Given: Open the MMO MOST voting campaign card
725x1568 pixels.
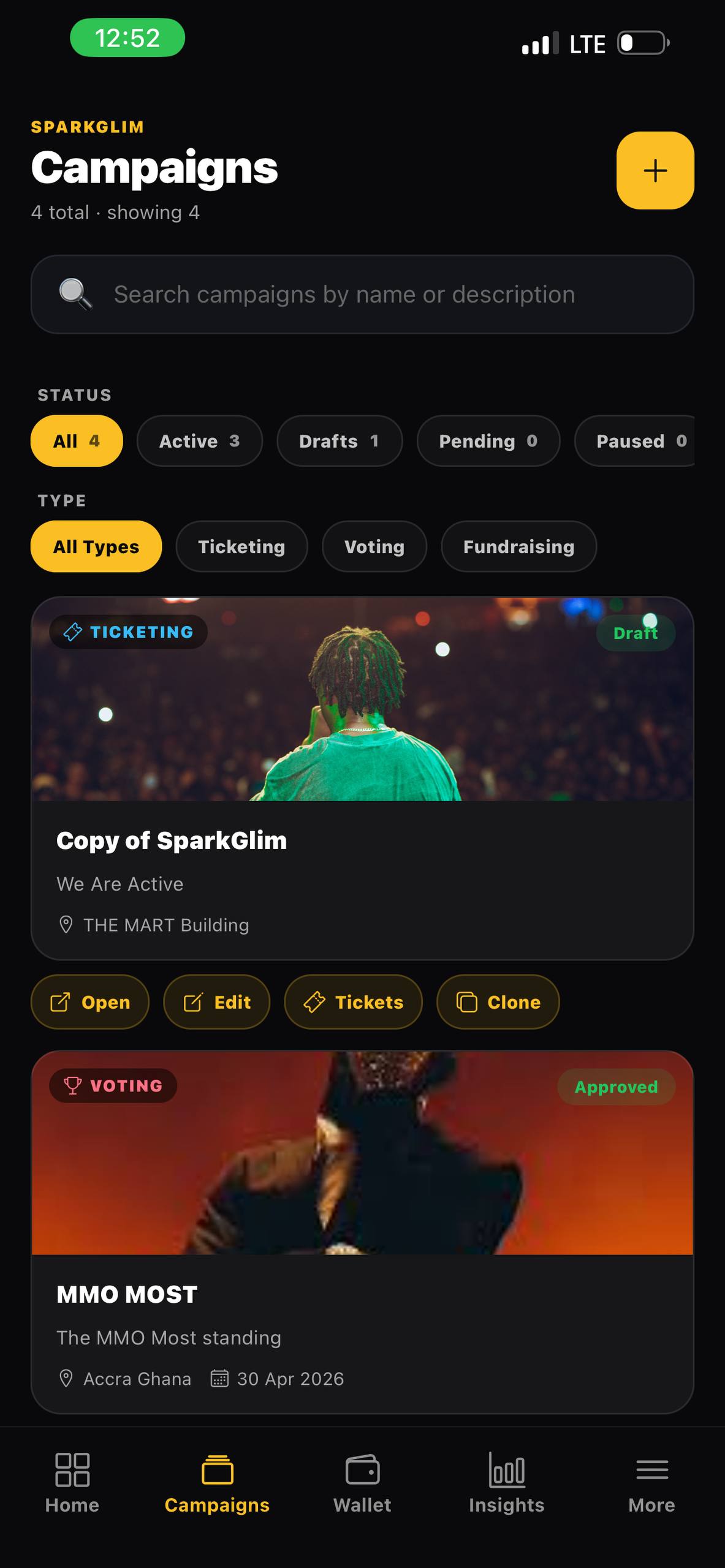Looking at the screenshot, I should (x=362, y=1232).
